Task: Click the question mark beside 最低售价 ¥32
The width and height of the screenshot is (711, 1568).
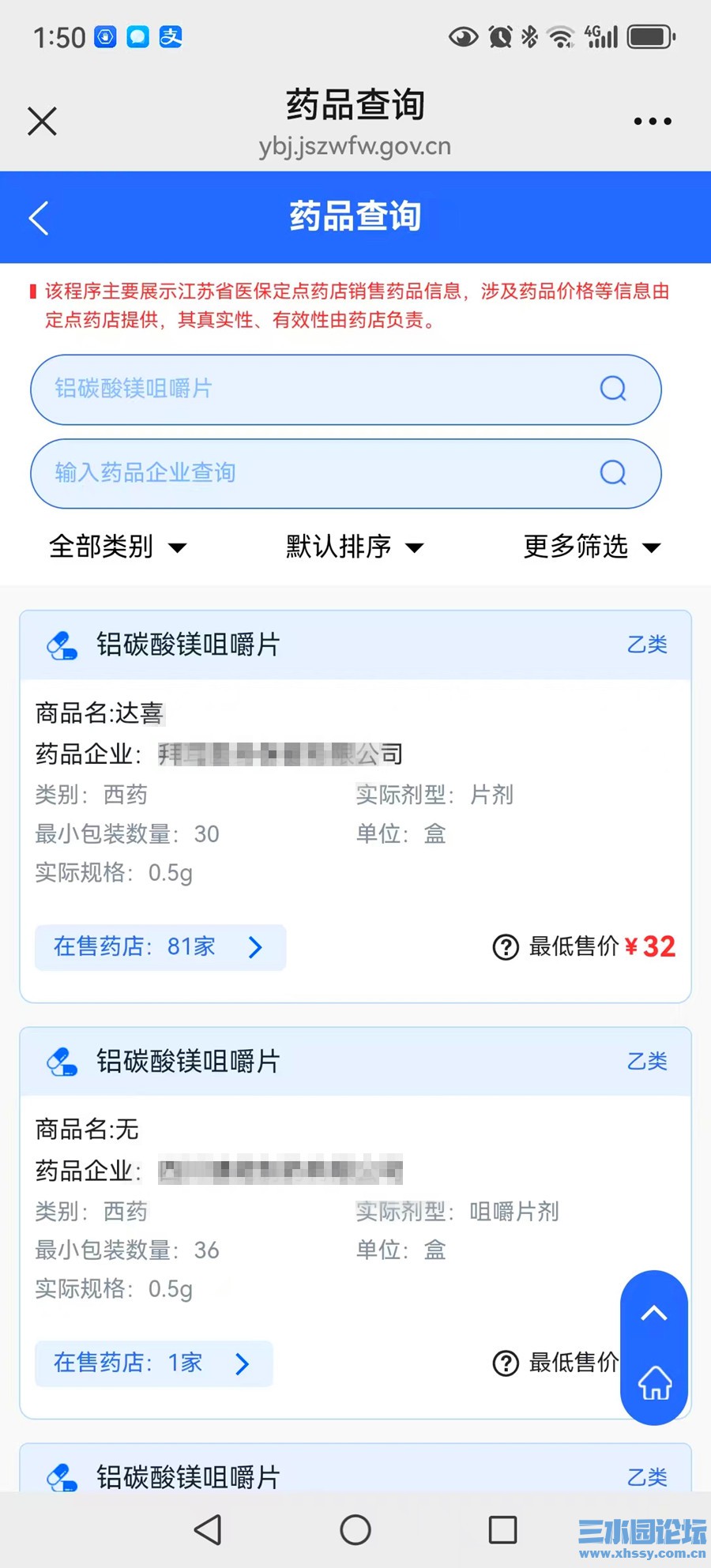Action: click(x=506, y=947)
